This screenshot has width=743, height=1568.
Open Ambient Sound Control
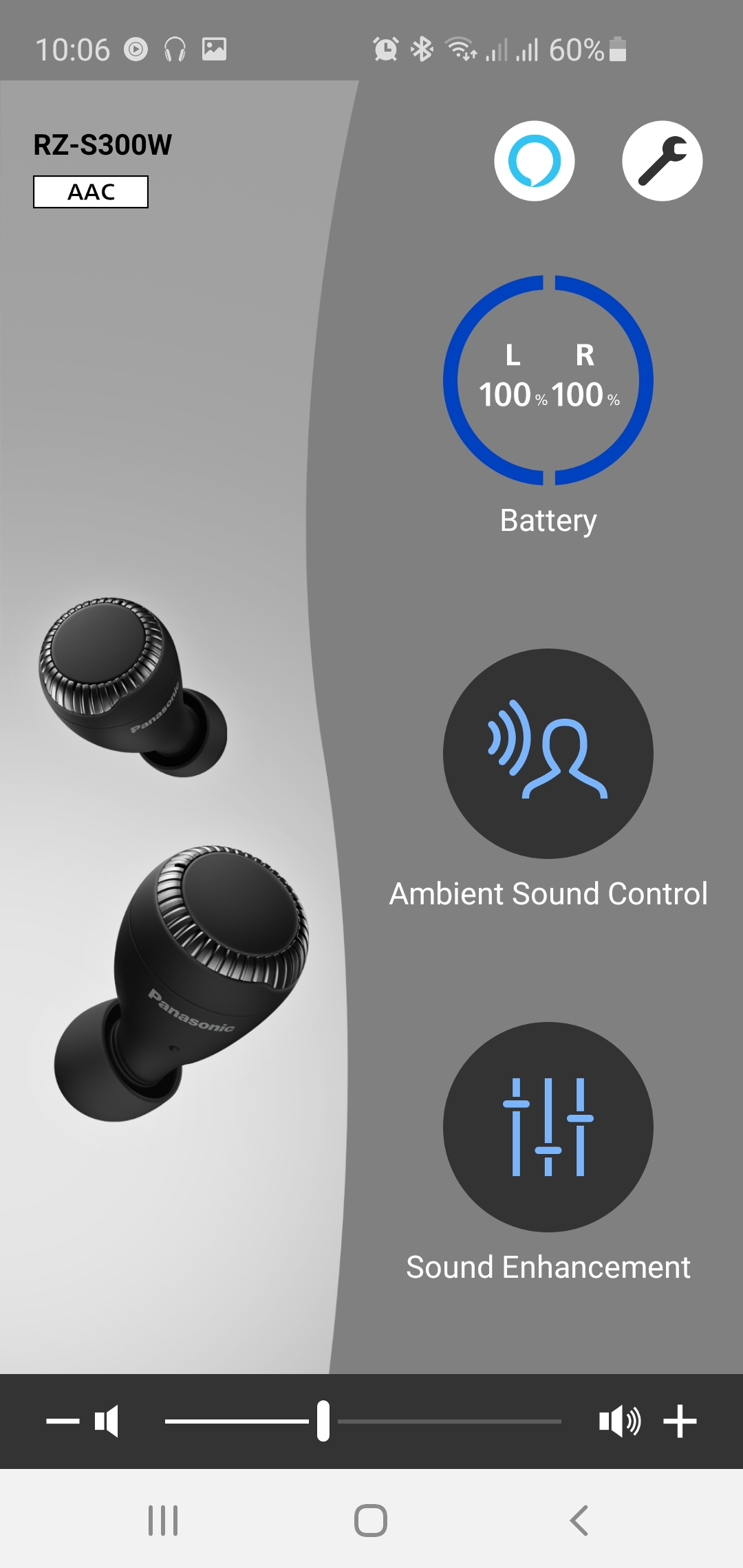tap(548, 754)
